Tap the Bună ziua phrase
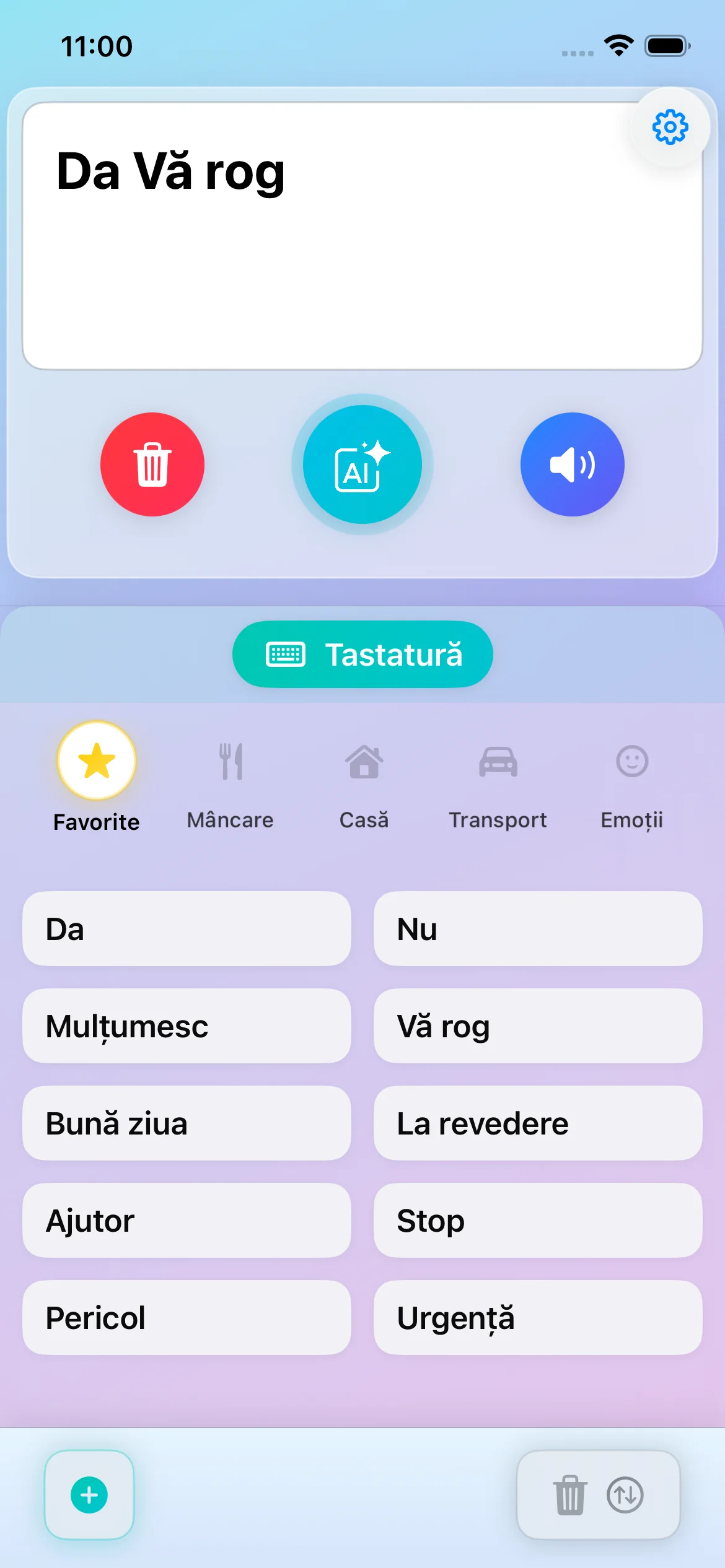The image size is (725, 1568). tap(187, 1123)
